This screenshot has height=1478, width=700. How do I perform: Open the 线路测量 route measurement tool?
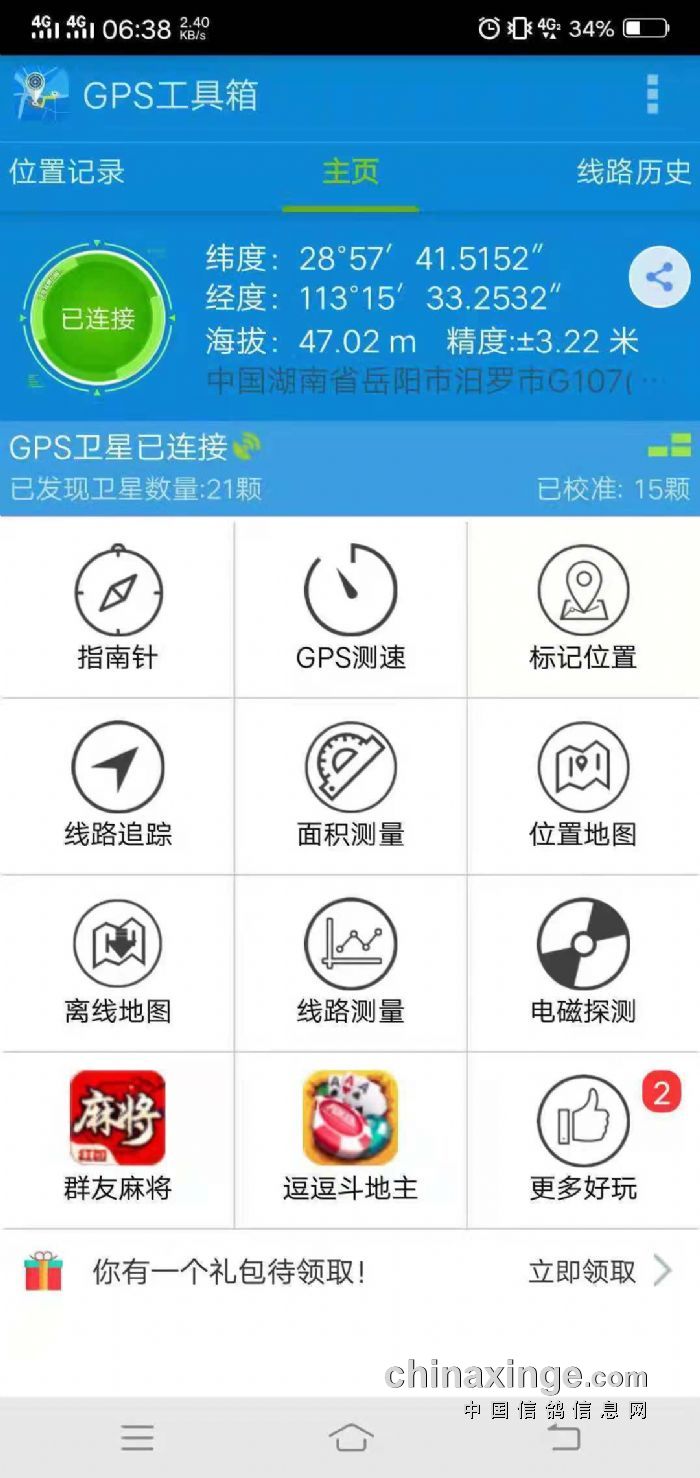tap(350, 962)
